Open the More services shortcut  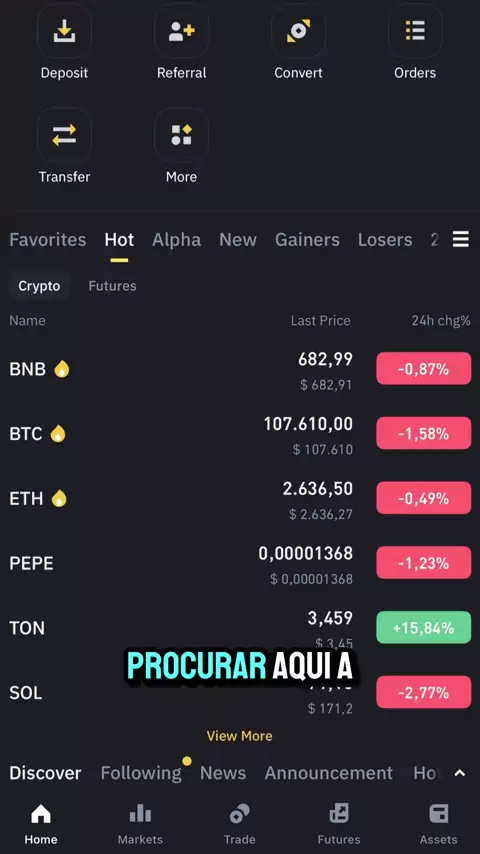coord(181,147)
